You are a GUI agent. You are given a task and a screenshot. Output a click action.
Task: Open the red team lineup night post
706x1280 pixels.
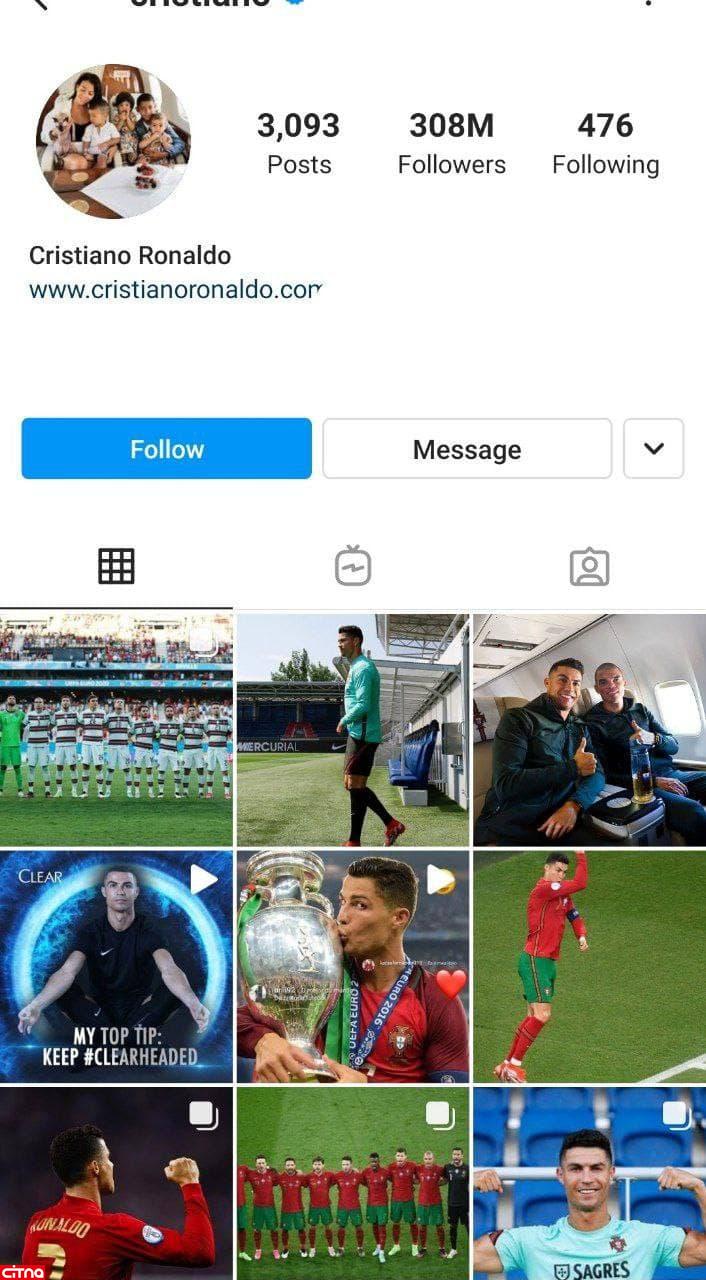click(353, 1183)
